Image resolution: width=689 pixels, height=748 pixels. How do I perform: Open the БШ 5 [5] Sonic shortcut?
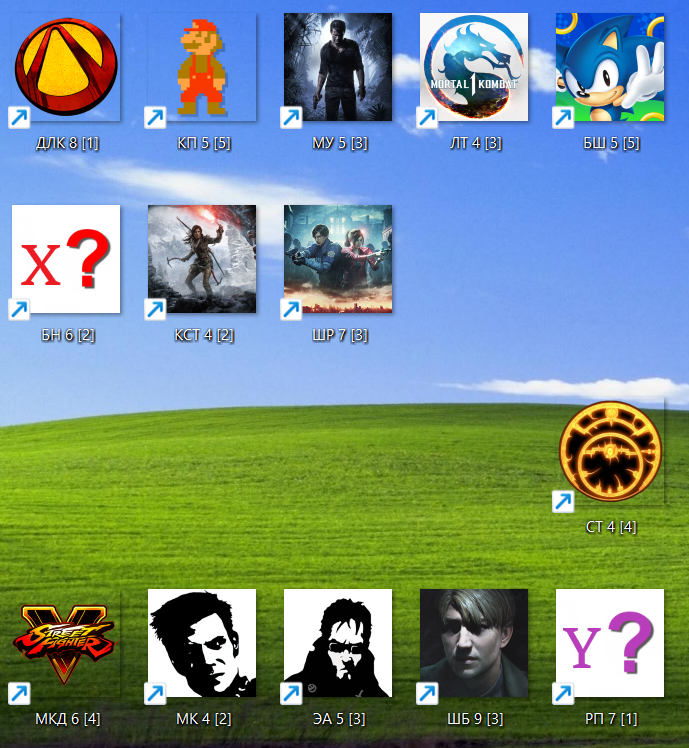(x=610, y=67)
